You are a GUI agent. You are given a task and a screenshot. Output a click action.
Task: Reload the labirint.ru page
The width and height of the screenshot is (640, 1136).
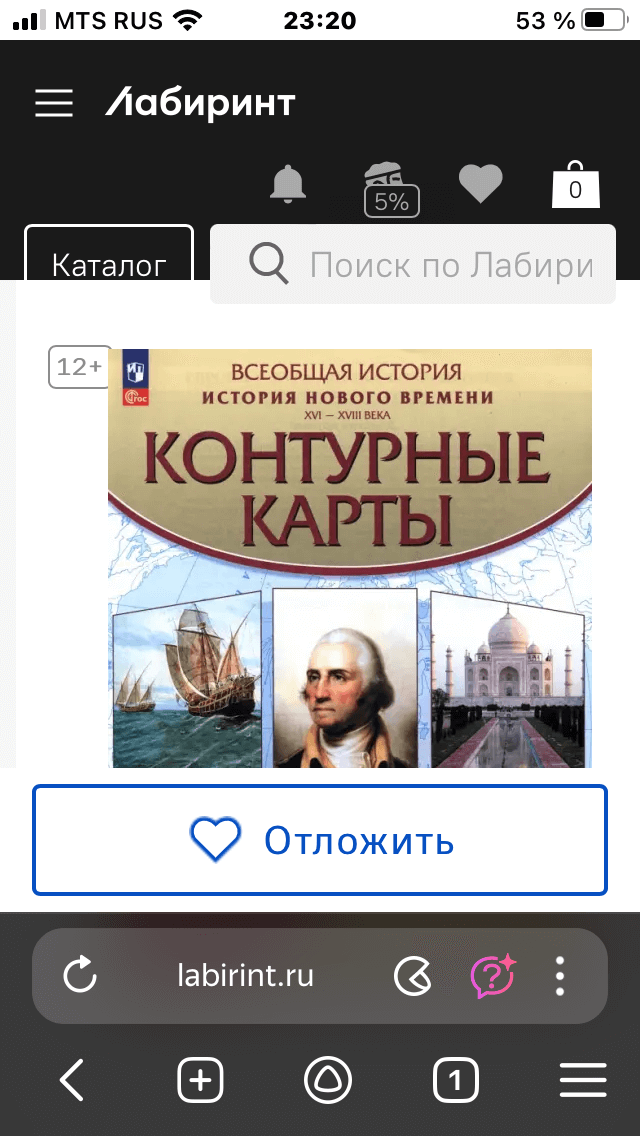[80, 975]
